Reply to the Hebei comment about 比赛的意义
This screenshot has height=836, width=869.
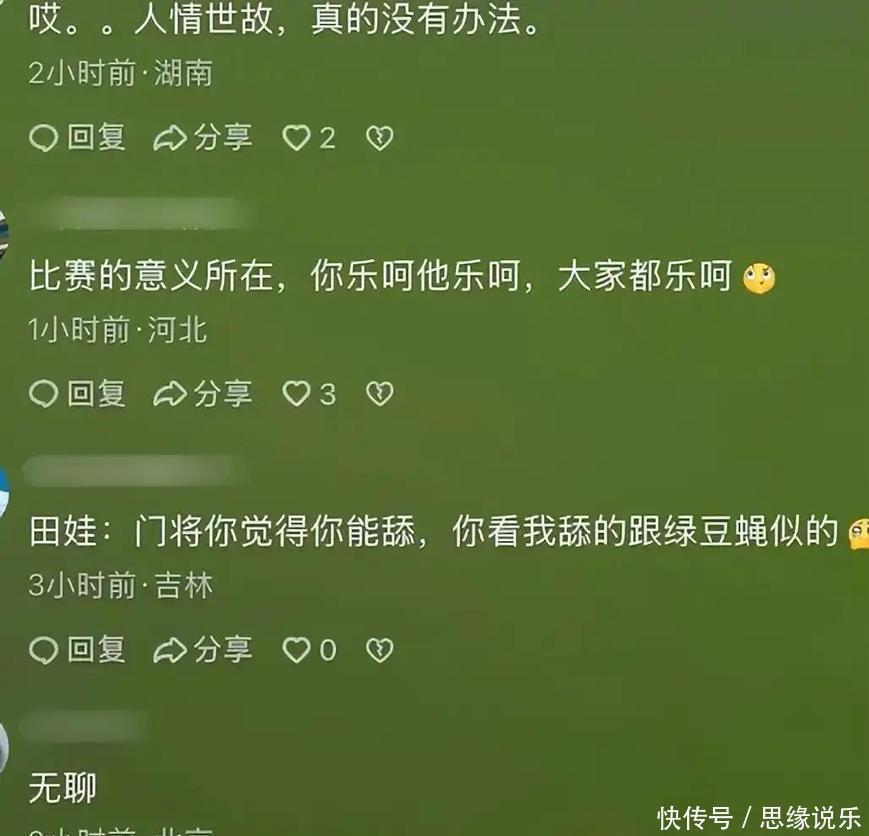pyautogui.click(x=77, y=394)
